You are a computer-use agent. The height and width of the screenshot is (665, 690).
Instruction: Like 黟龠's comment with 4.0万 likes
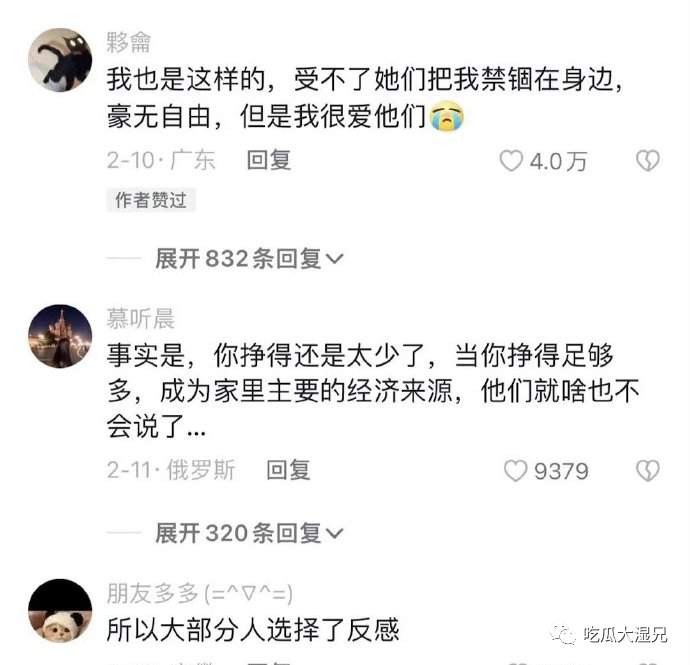(512, 161)
